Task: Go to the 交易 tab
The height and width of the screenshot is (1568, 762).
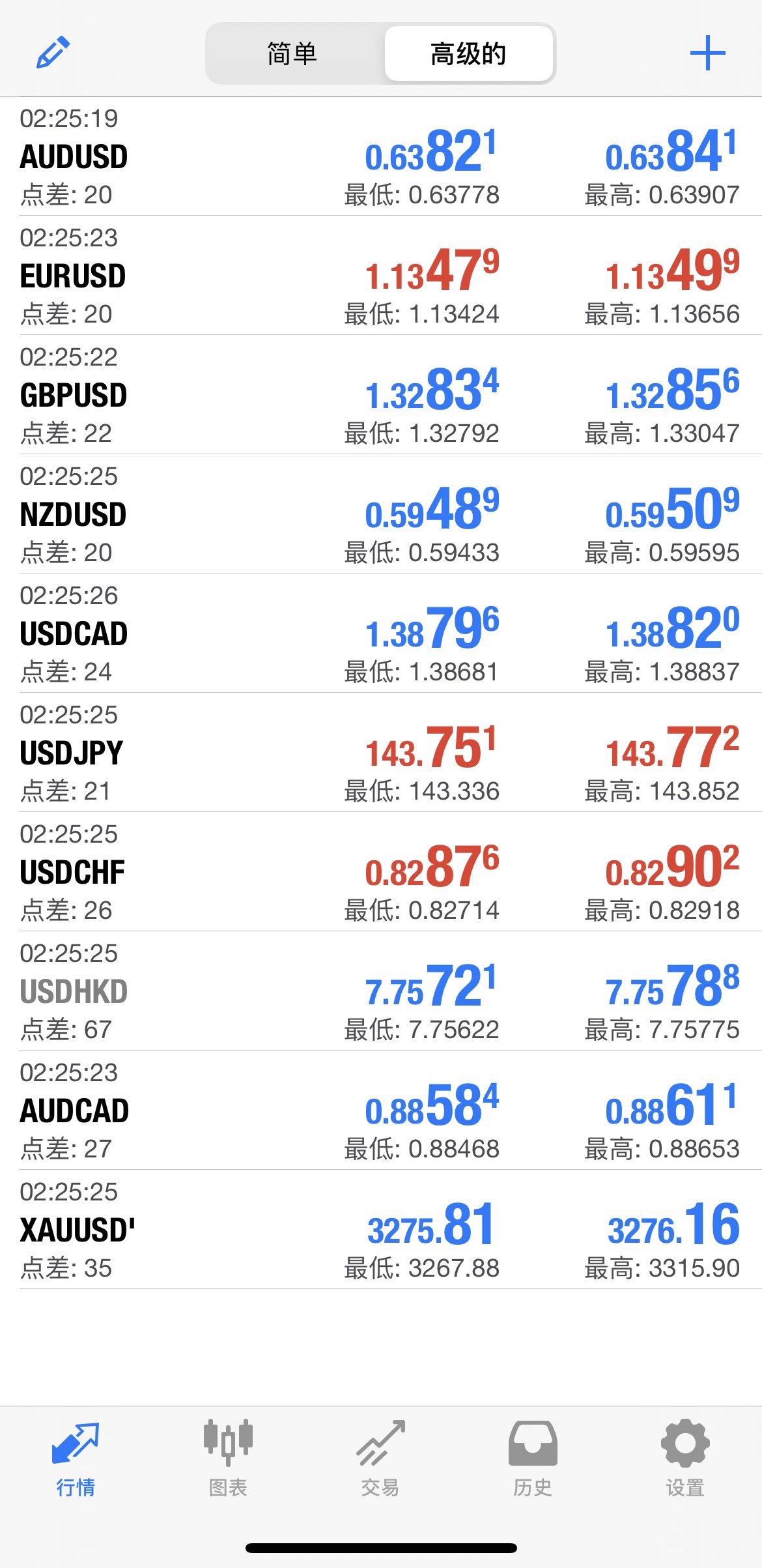Action: [x=380, y=1459]
